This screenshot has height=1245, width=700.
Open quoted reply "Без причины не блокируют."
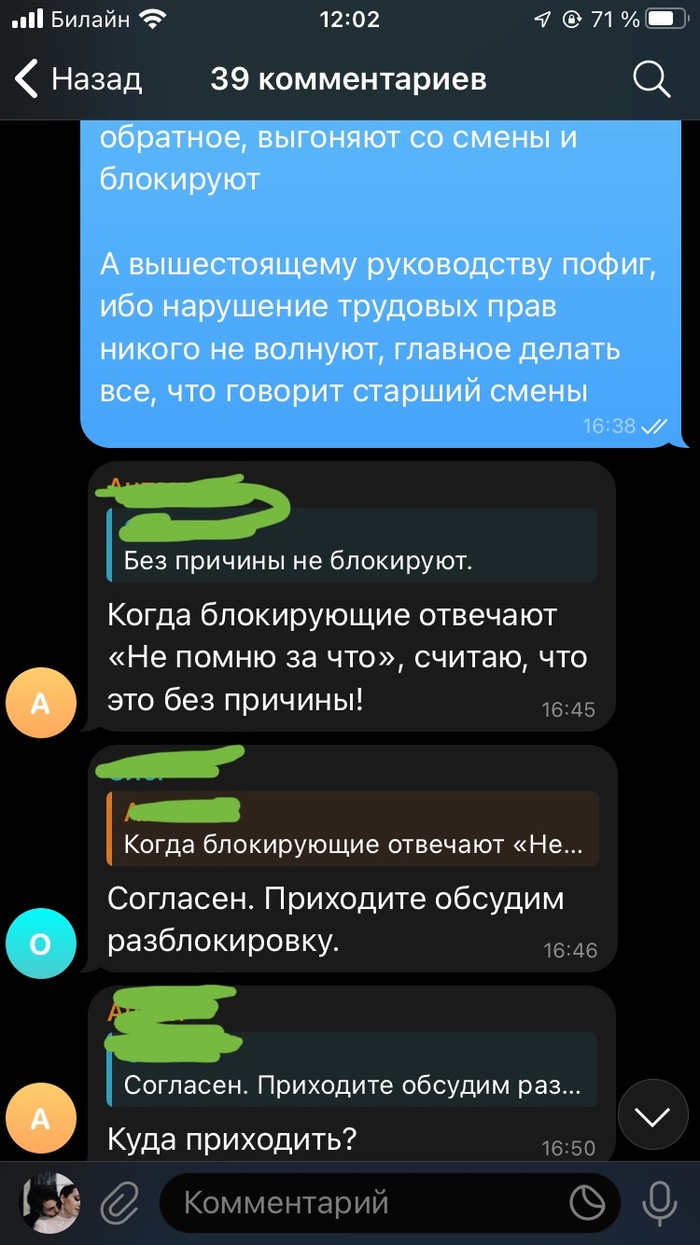tap(350, 546)
